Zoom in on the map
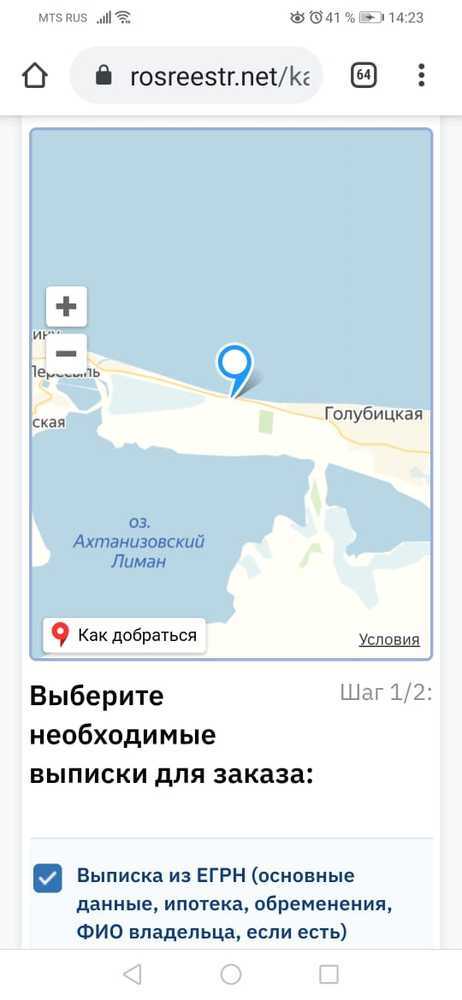Viewport: 462px width, 1000px height. click(x=66, y=307)
